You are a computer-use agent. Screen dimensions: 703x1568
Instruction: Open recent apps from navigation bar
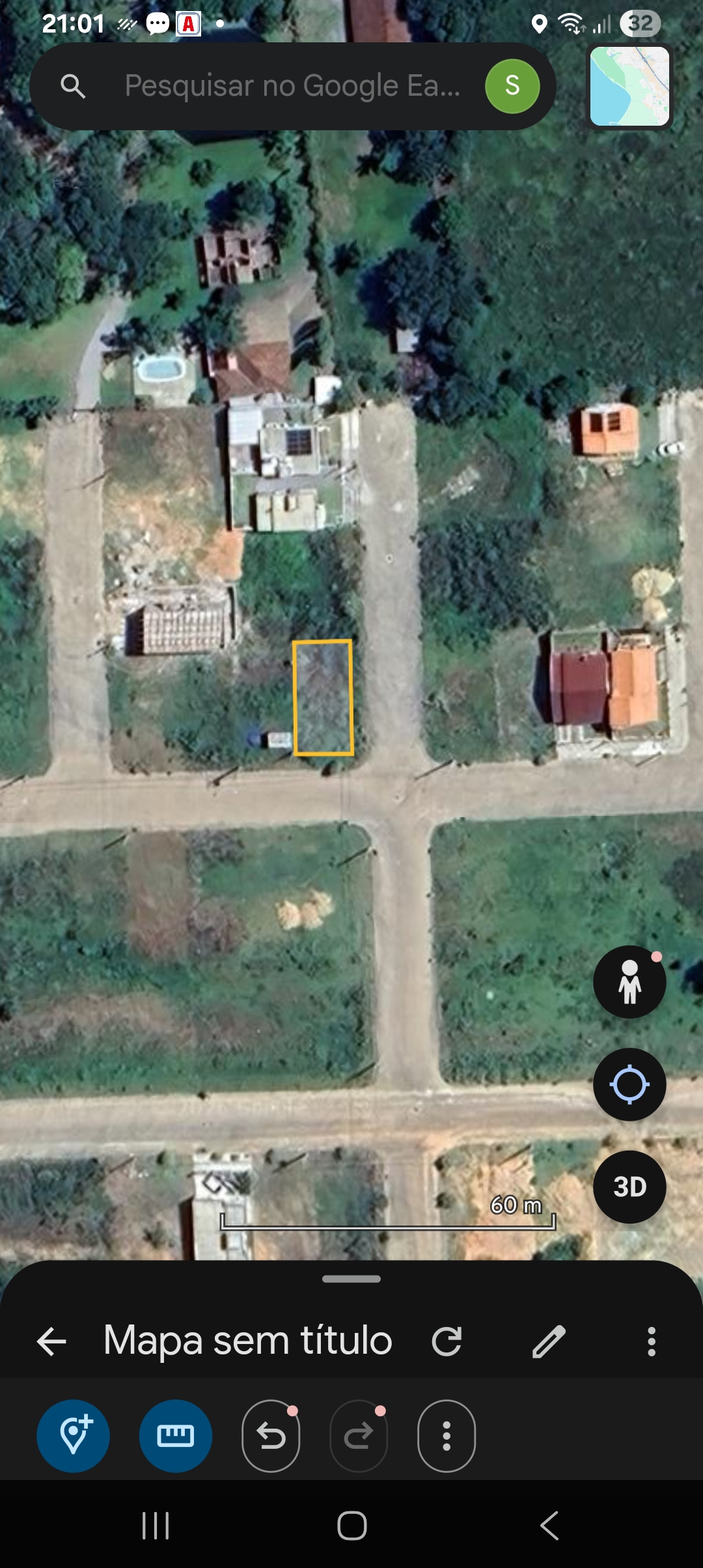point(156,1525)
